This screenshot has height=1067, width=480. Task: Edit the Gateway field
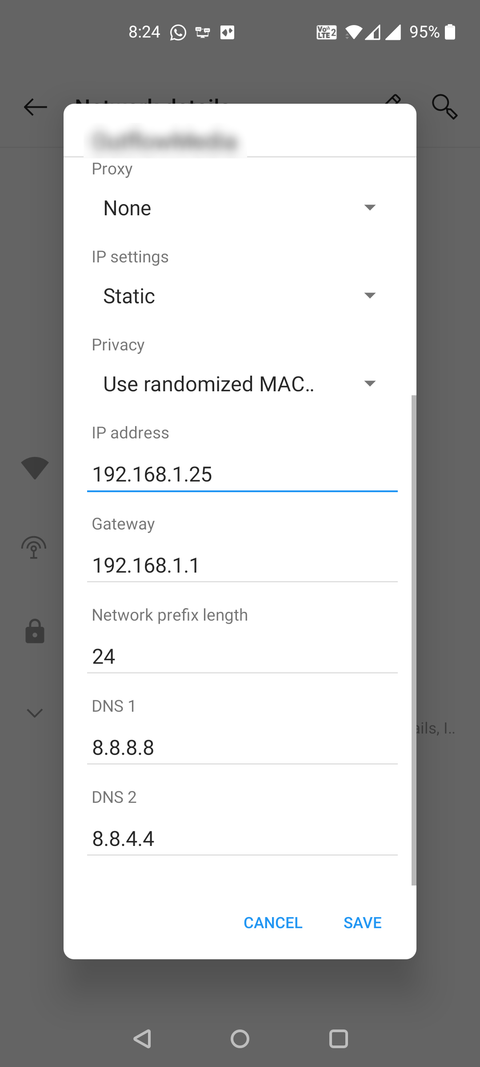242,565
